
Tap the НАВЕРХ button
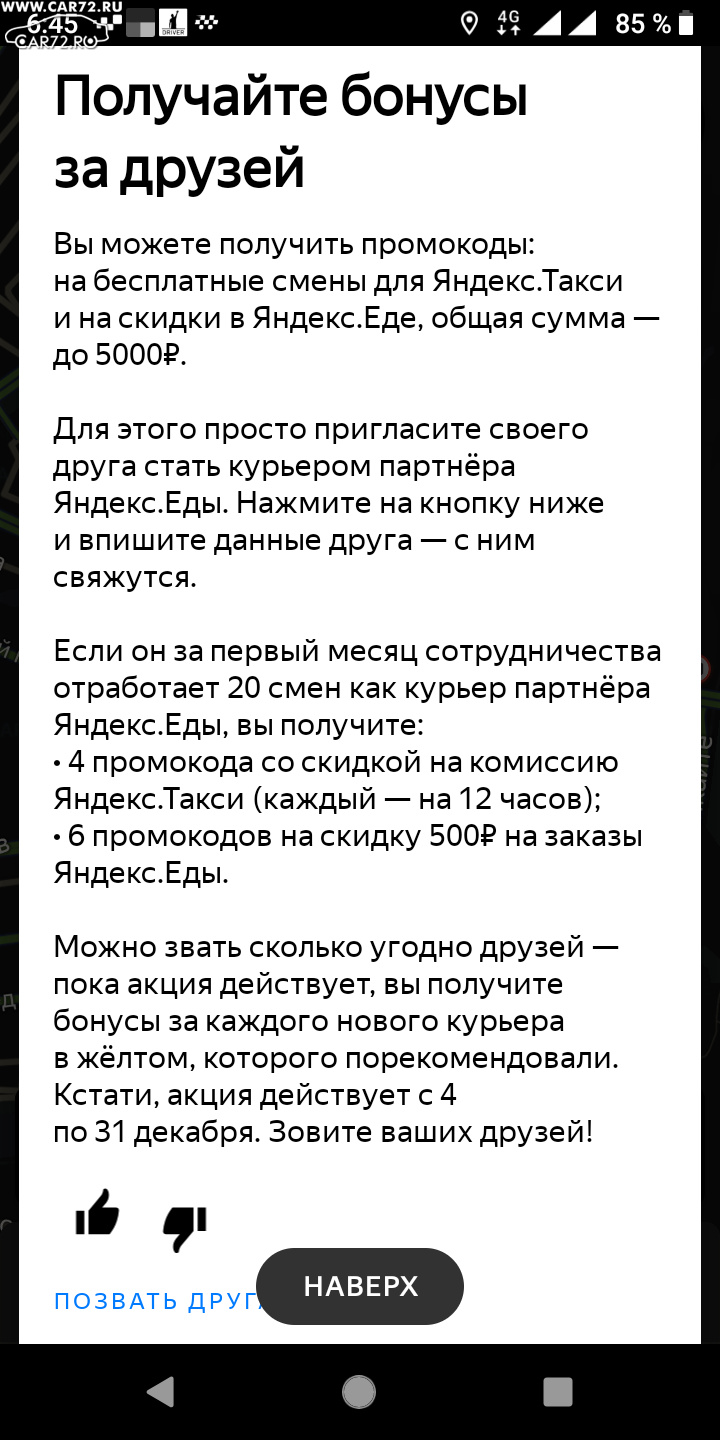[x=360, y=1286]
